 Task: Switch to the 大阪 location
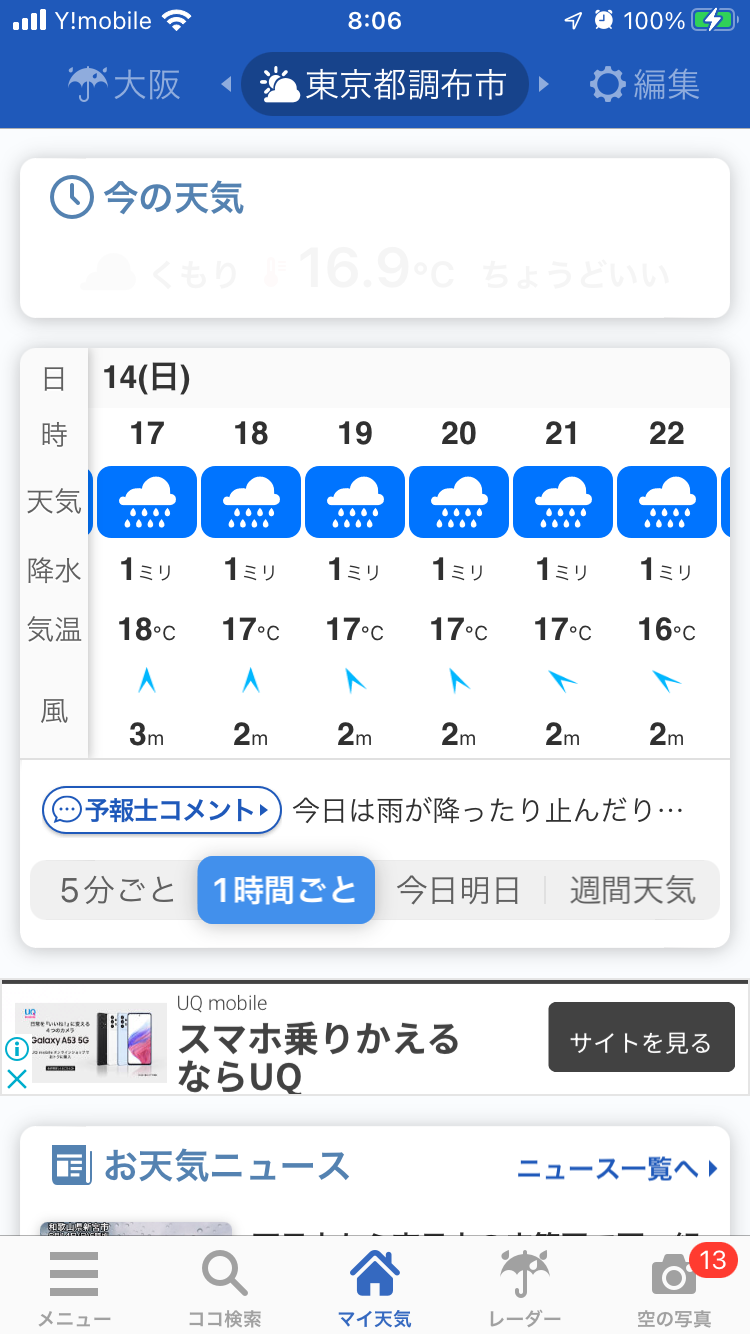(124, 84)
